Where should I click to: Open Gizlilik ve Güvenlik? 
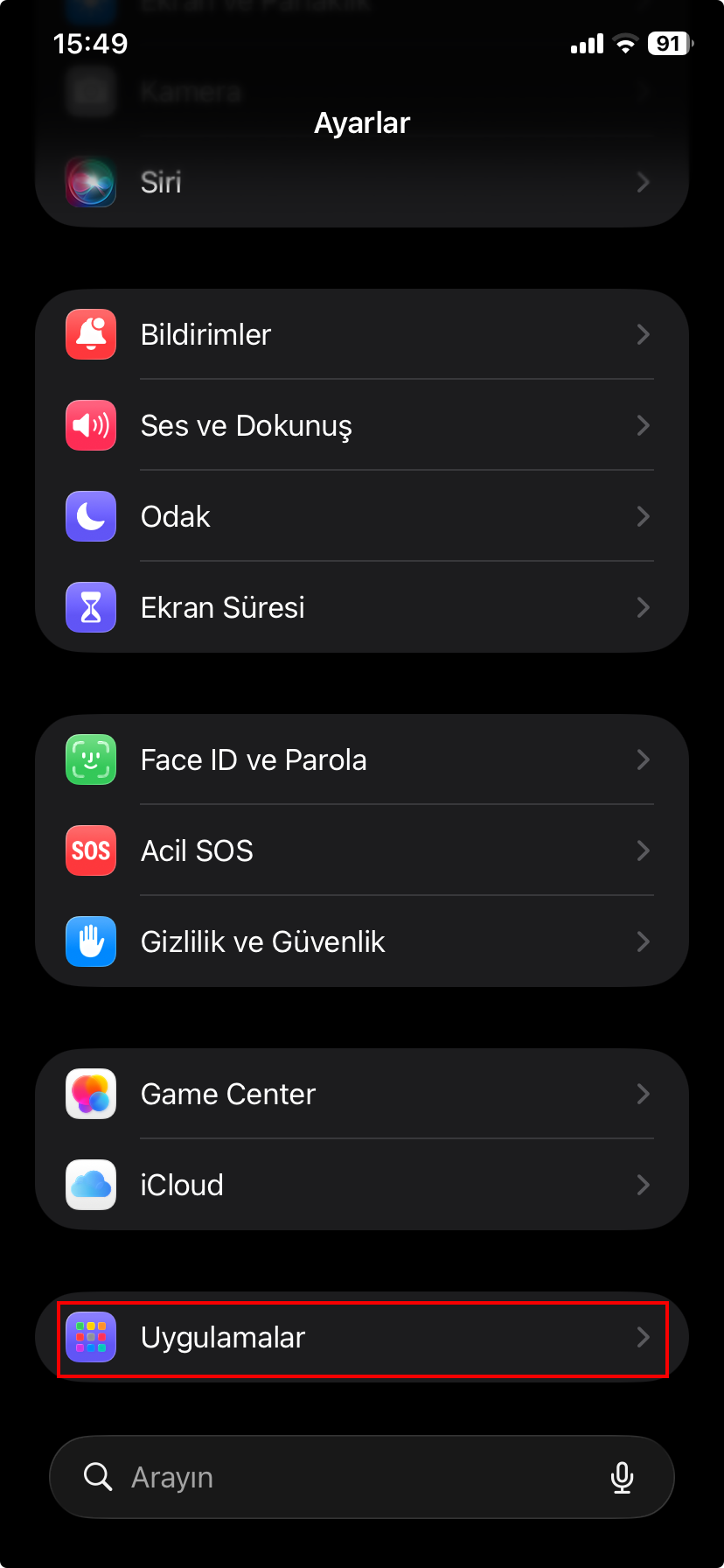coord(361,941)
